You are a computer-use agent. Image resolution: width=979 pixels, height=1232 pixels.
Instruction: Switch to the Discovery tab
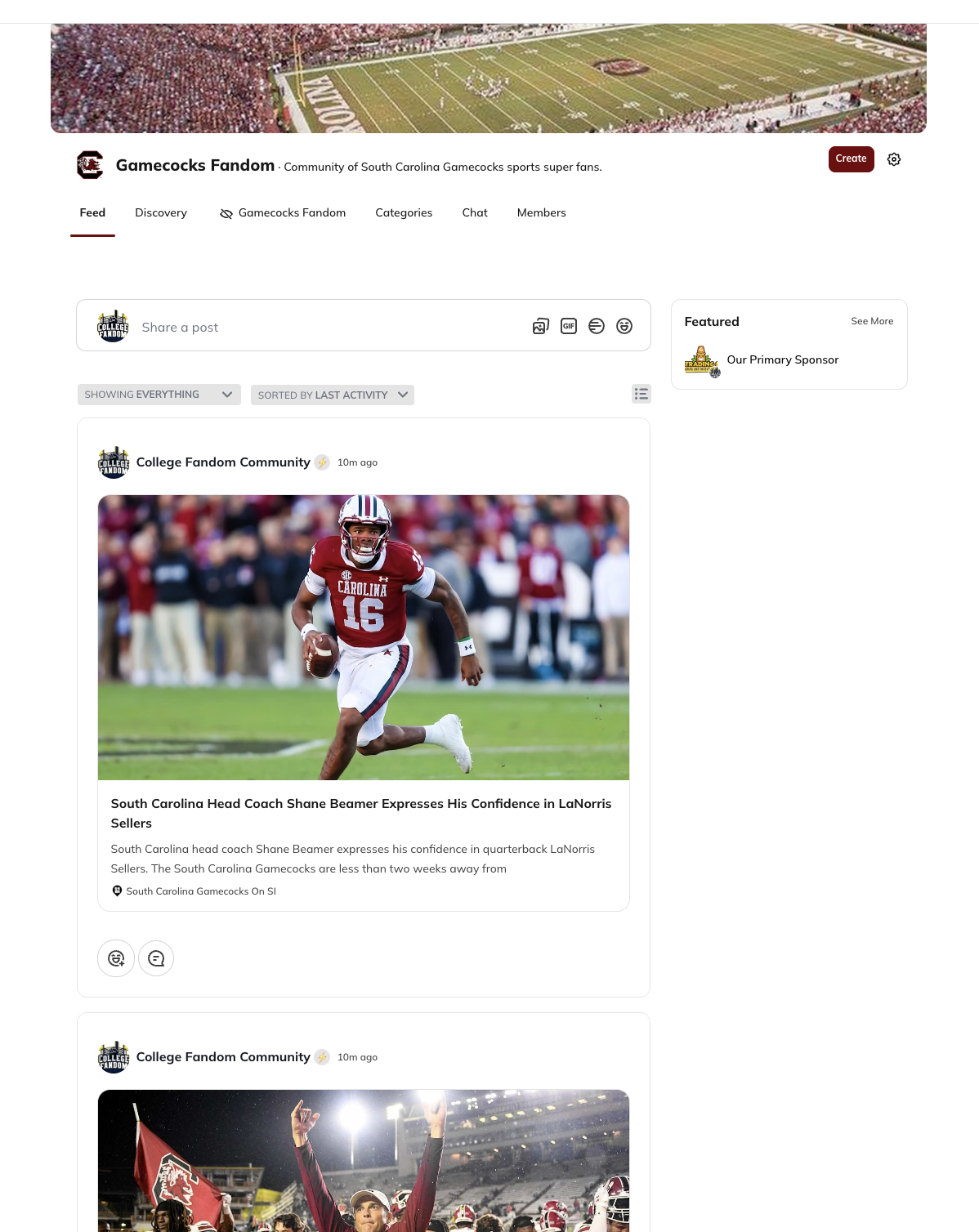coord(161,212)
